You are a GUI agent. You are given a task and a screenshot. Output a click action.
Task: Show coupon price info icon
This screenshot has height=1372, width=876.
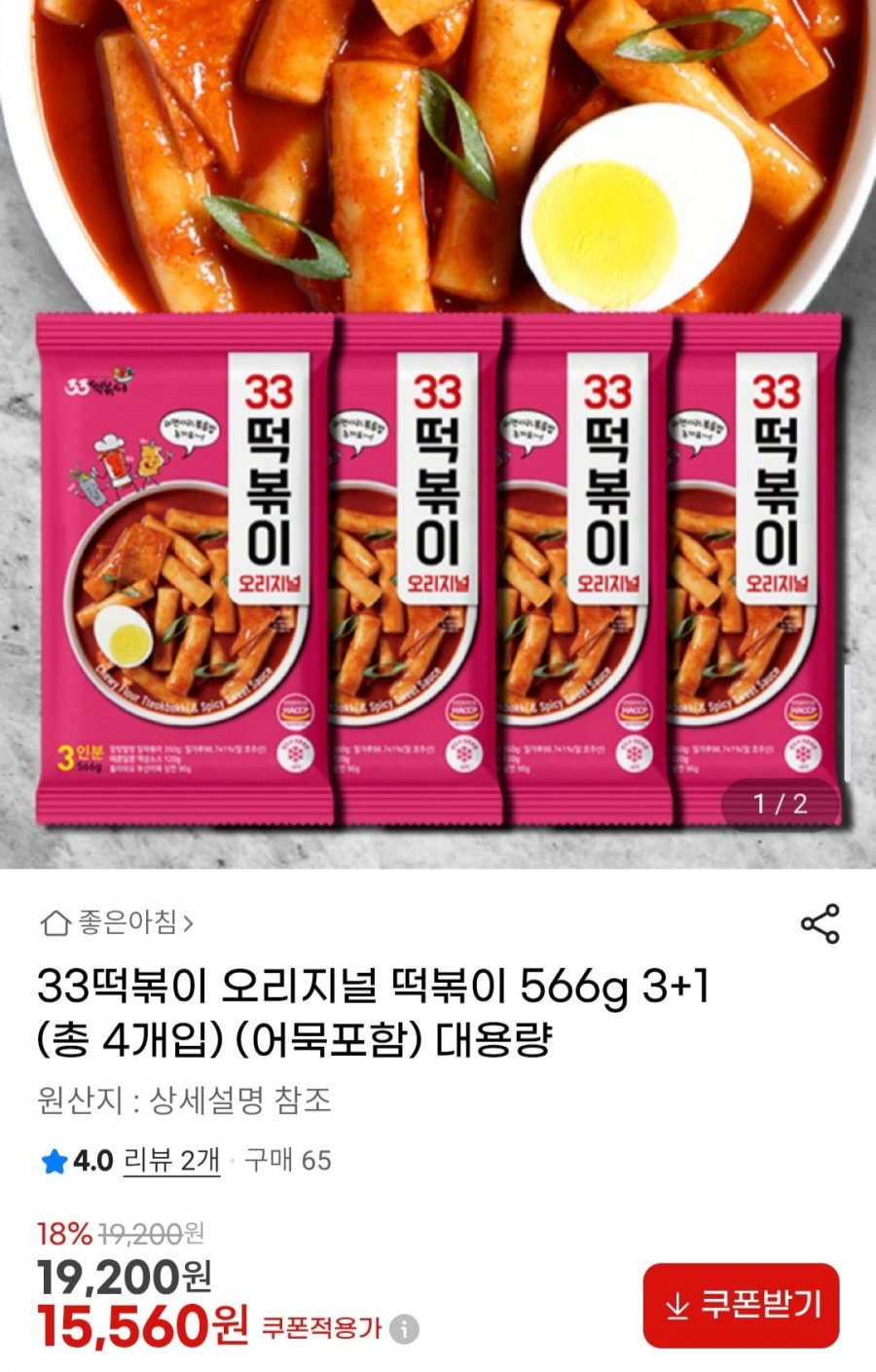407,1328
